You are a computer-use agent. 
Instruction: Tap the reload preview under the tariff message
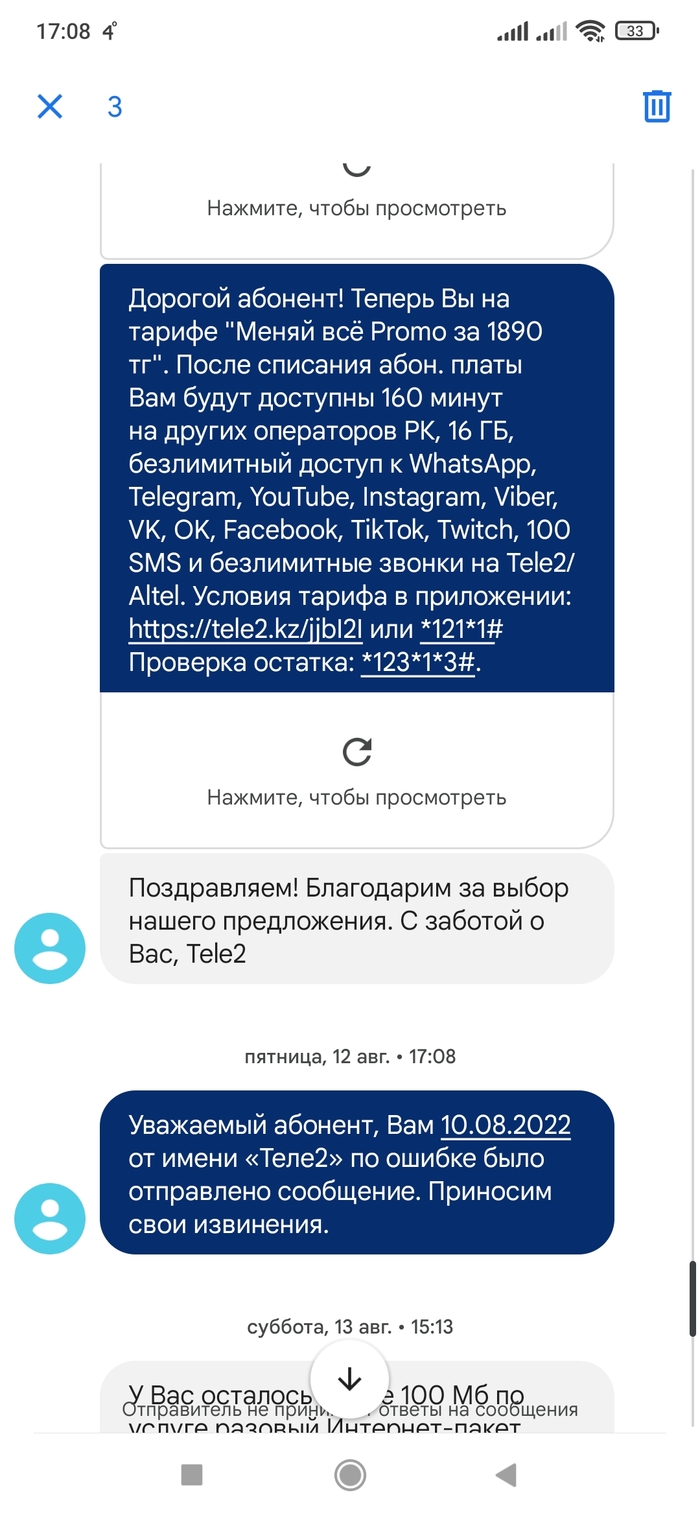click(356, 752)
